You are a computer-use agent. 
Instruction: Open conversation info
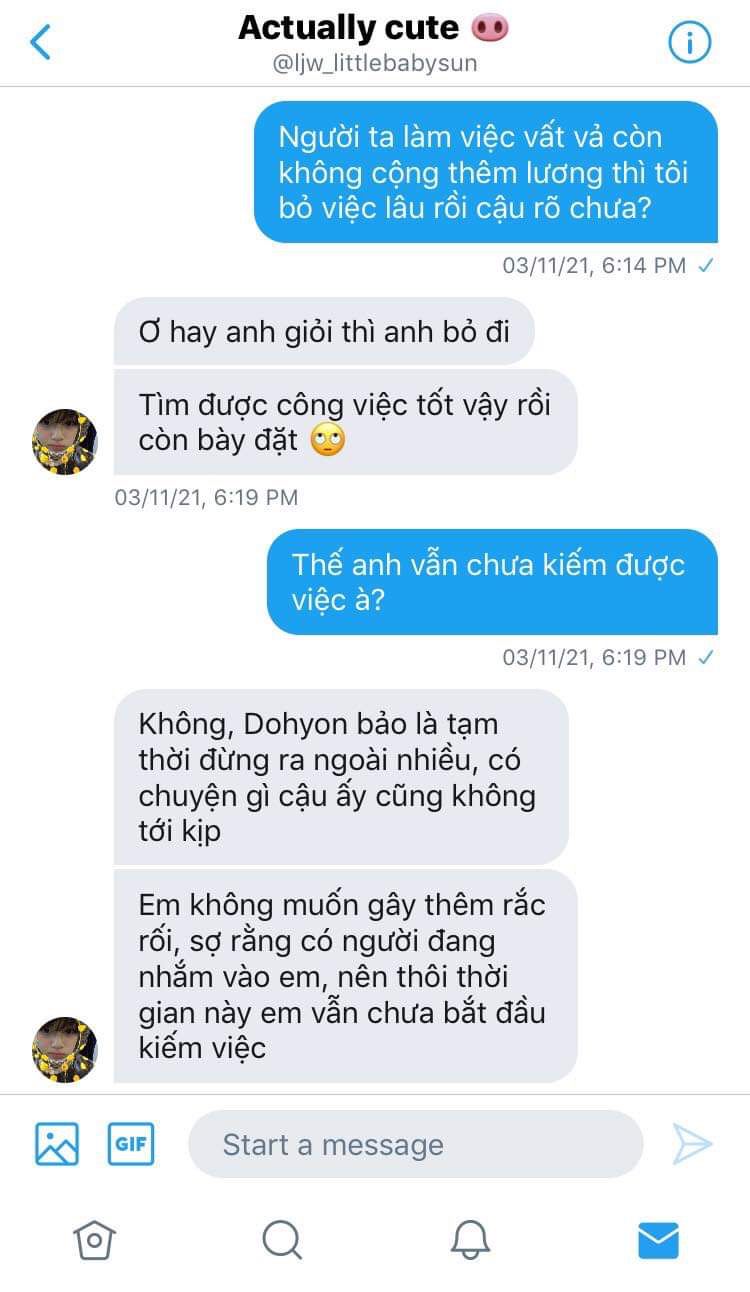(x=689, y=42)
